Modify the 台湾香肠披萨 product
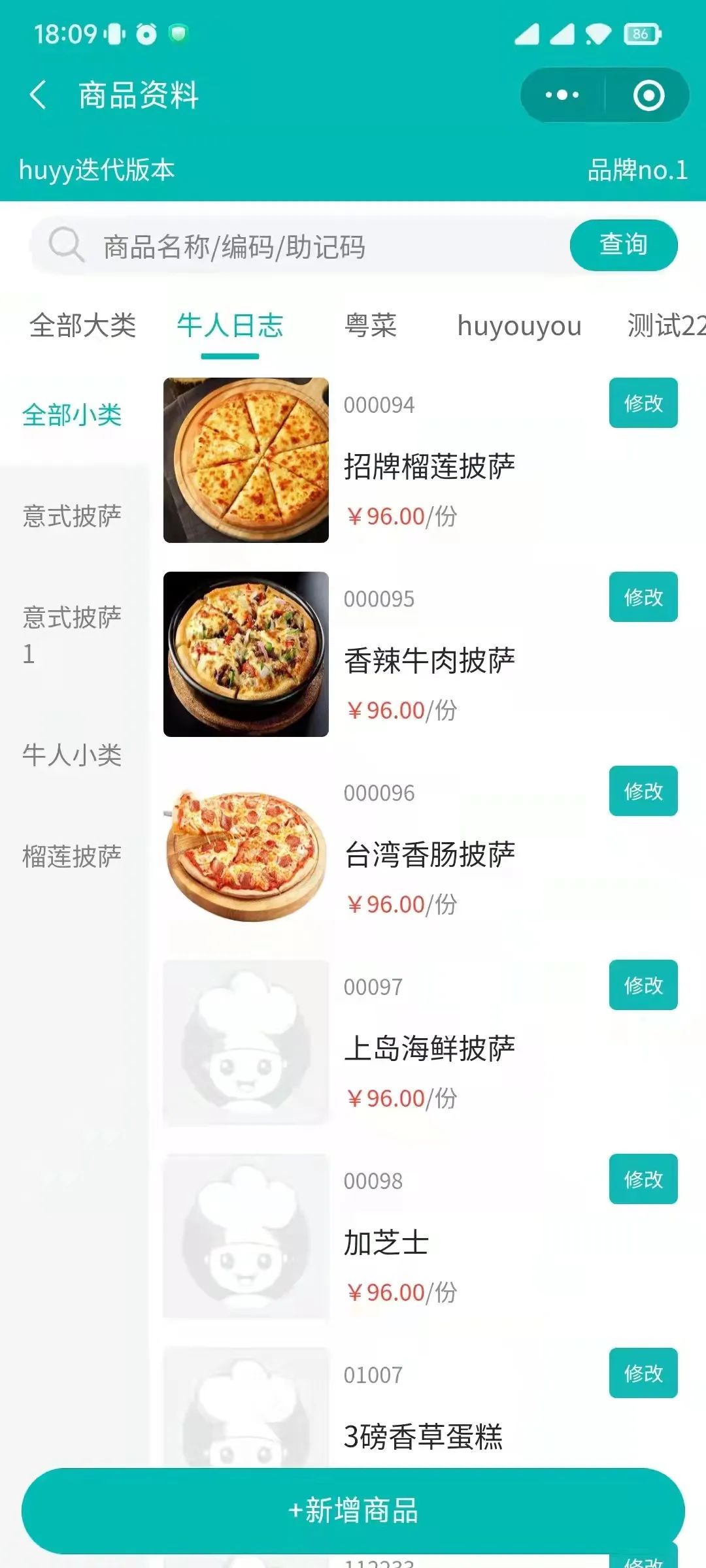Screen dimensions: 706x1568 (643, 791)
